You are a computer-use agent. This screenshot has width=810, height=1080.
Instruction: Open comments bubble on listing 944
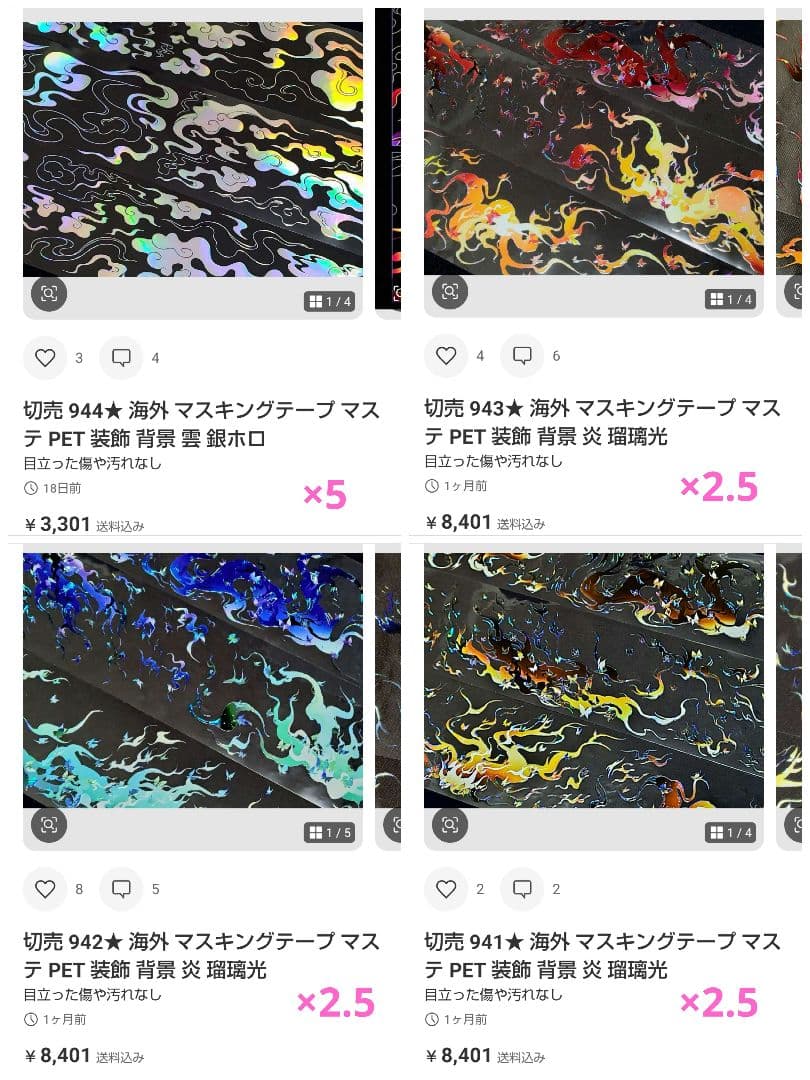(120, 358)
